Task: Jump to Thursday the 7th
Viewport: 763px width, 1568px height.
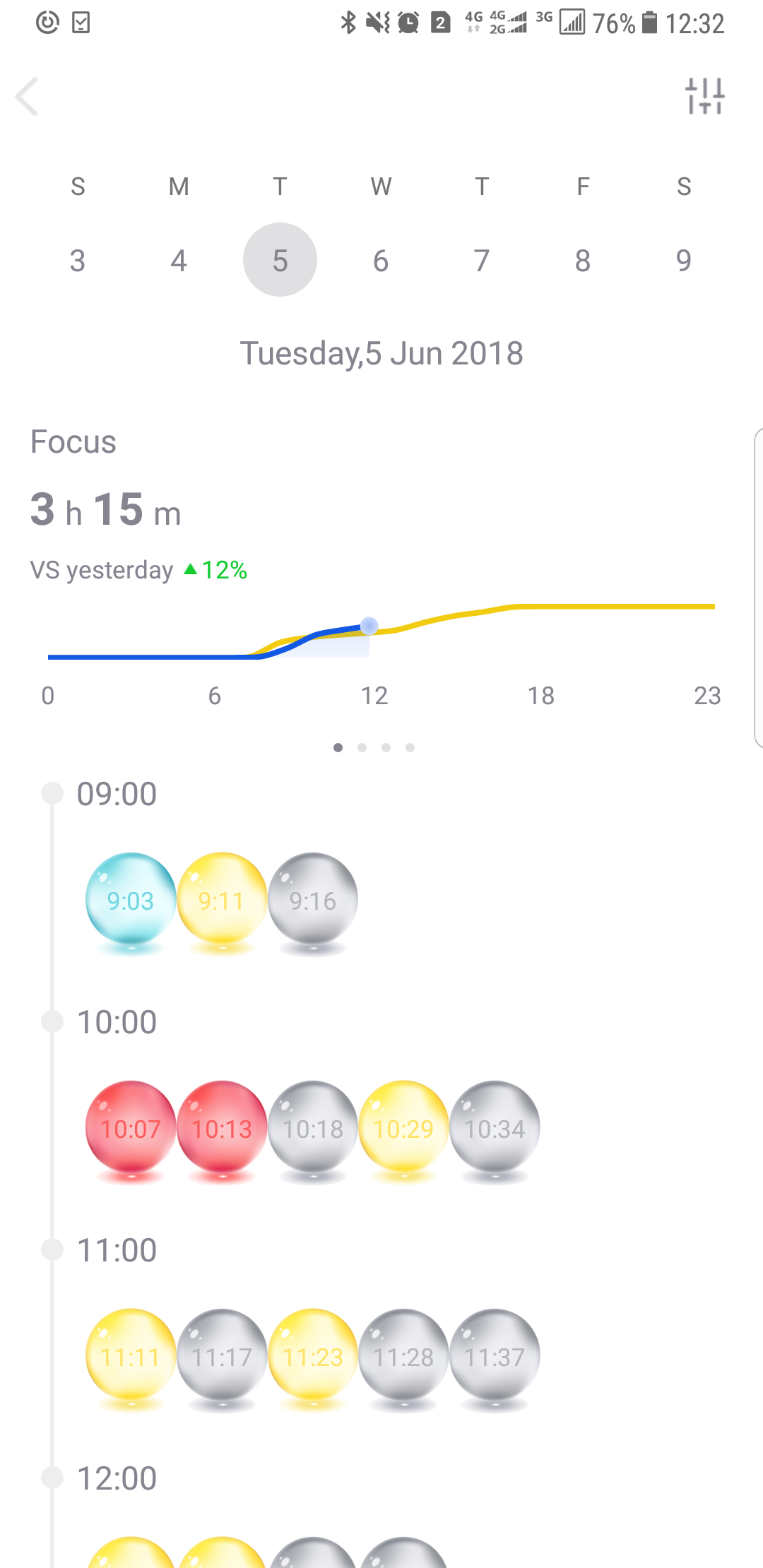Action: 482,261
